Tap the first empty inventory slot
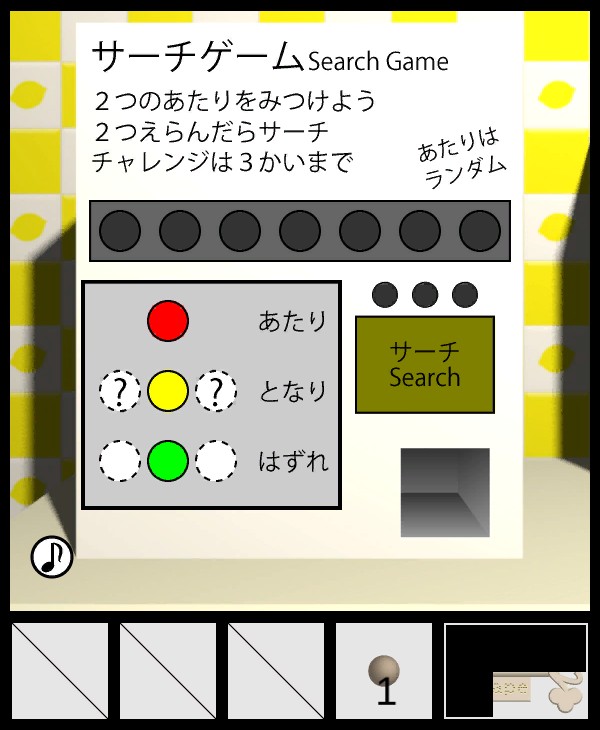This screenshot has width=600, height=730. click(x=60, y=671)
